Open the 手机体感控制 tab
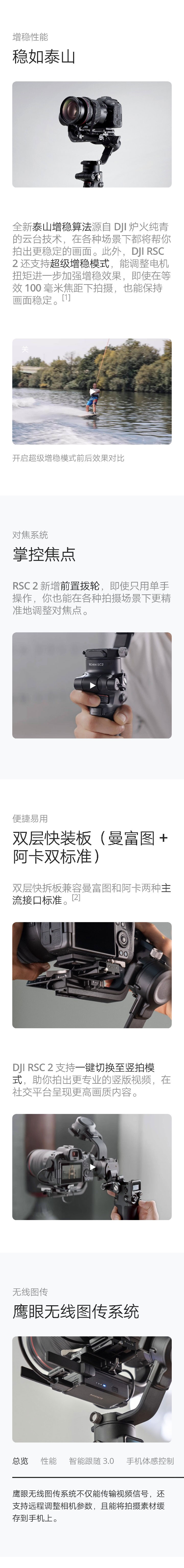Screen dimensions: 184x1568 pos(150,1460)
